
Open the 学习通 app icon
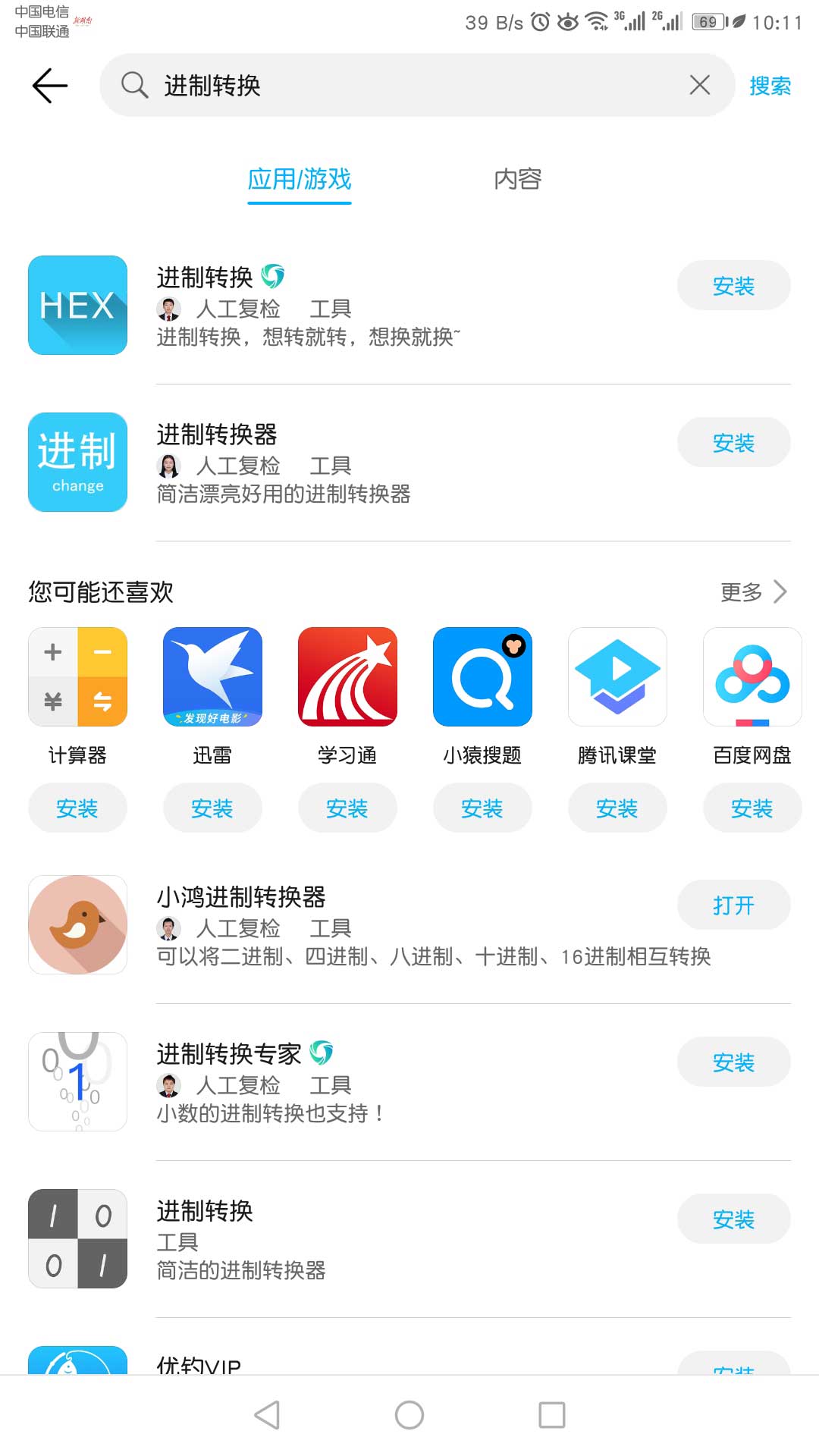347,676
